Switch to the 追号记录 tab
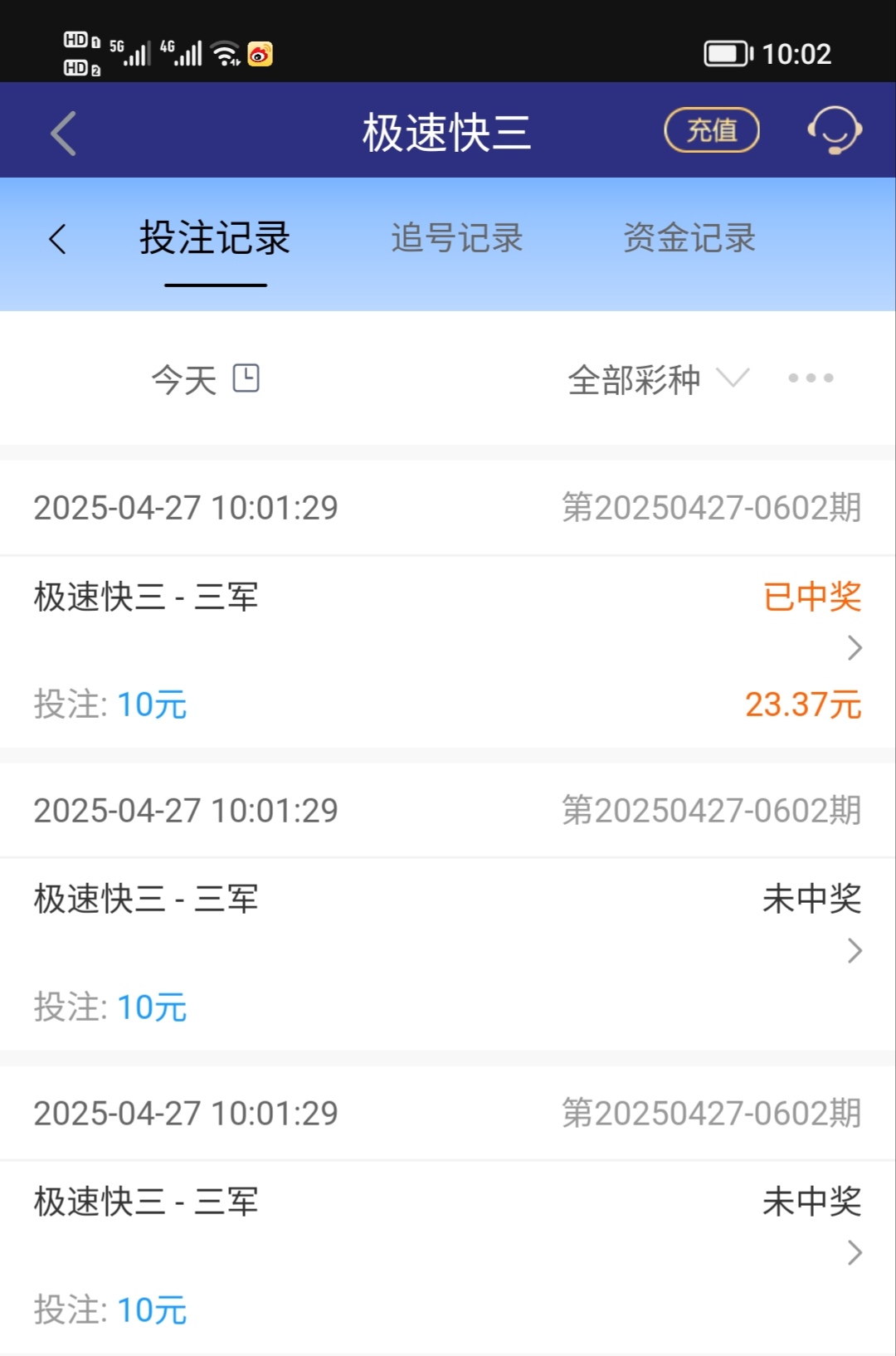Viewport: 896px width, 1356px height. click(x=457, y=238)
